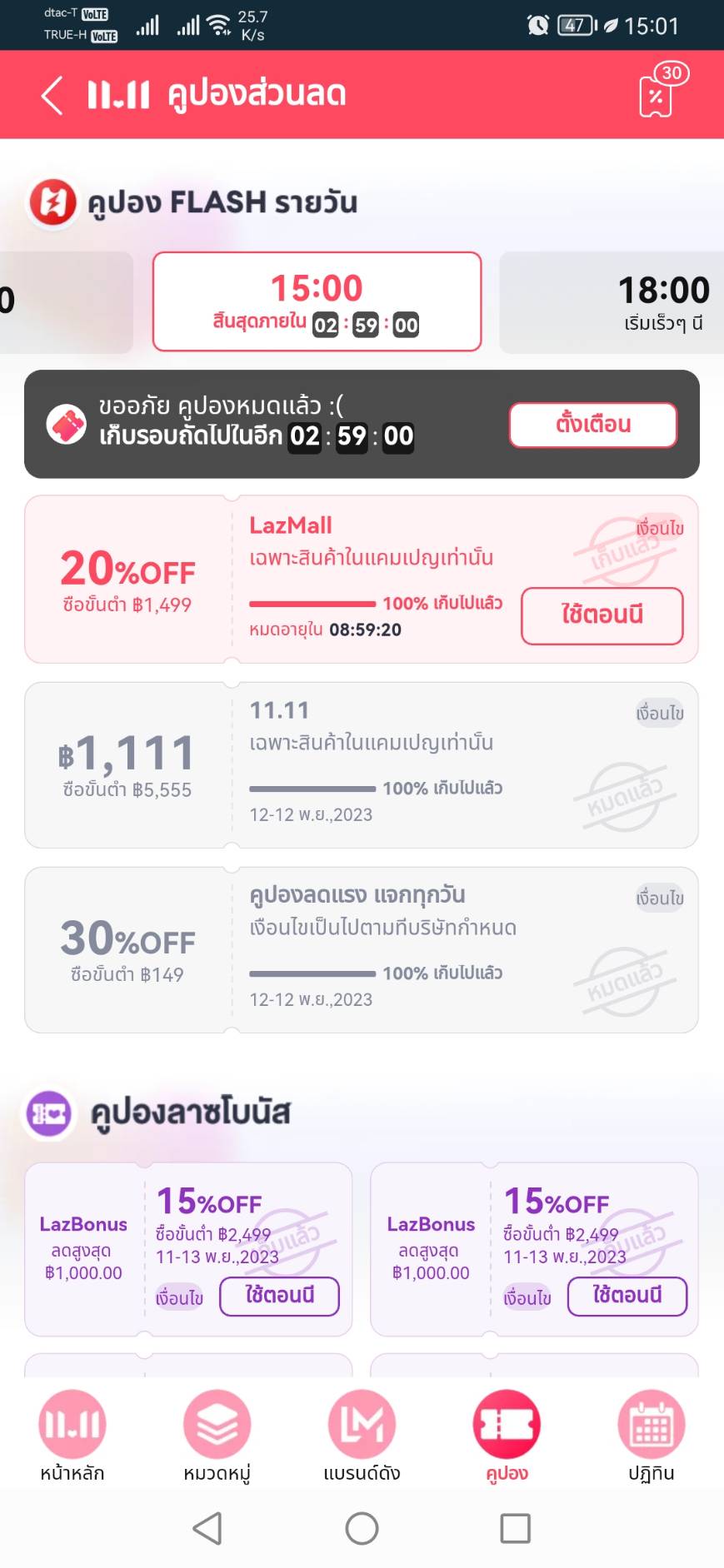
Task: Open the แบรนด์ดัง tab
Action: [362, 1436]
